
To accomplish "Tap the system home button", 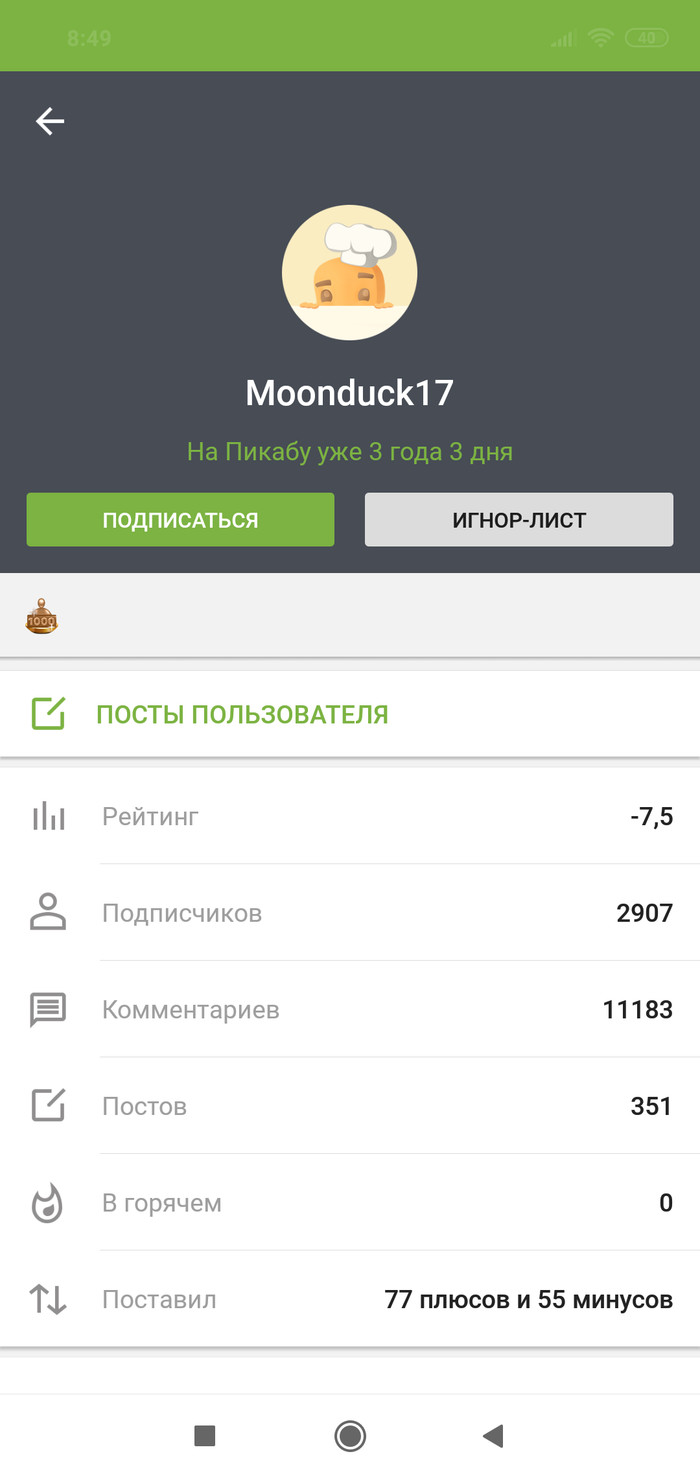I will click(x=350, y=1436).
